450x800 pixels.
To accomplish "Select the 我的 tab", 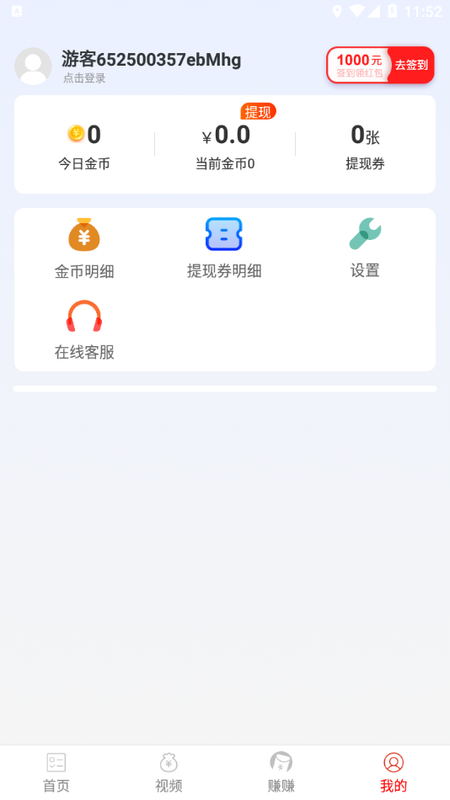I will tap(393, 772).
